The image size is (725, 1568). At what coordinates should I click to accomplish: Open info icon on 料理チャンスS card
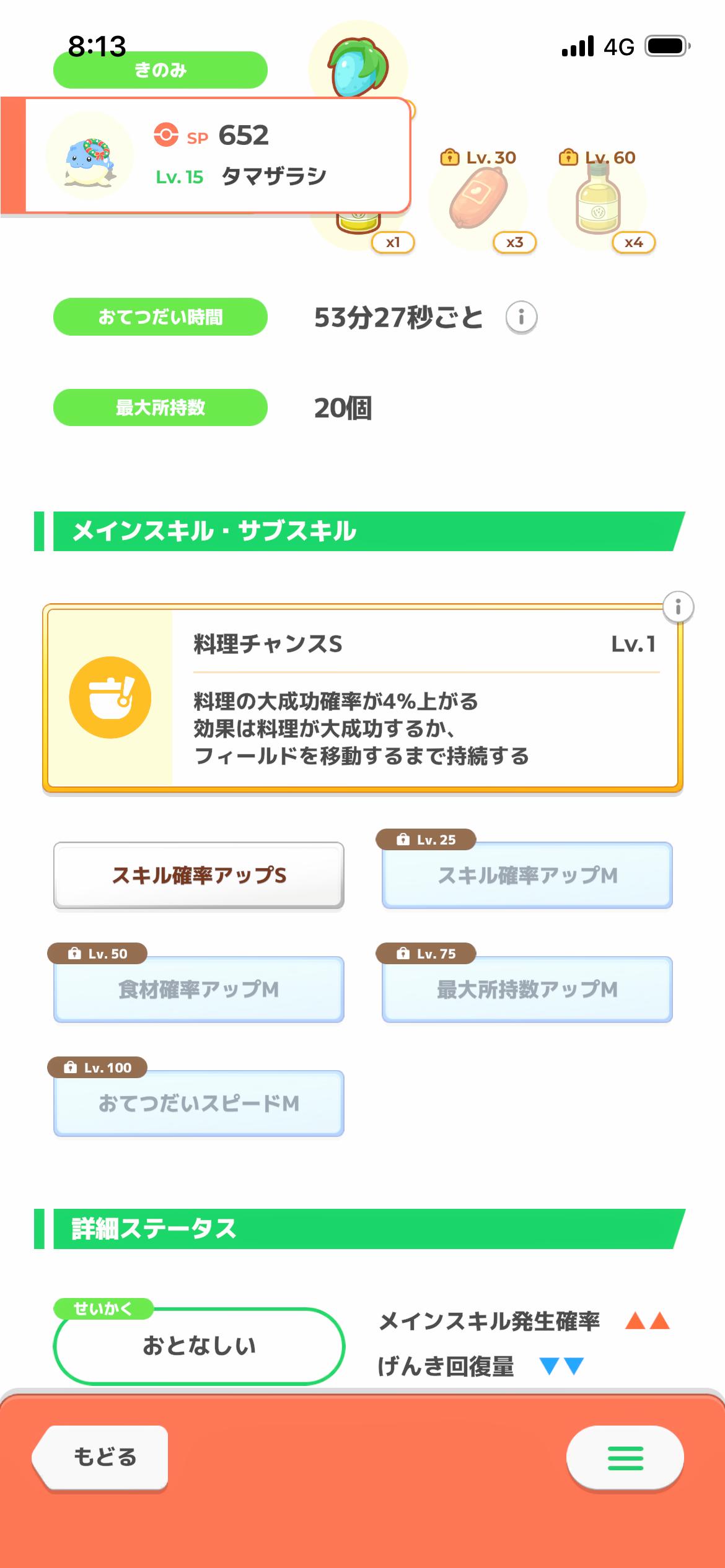pyautogui.click(x=678, y=607)
